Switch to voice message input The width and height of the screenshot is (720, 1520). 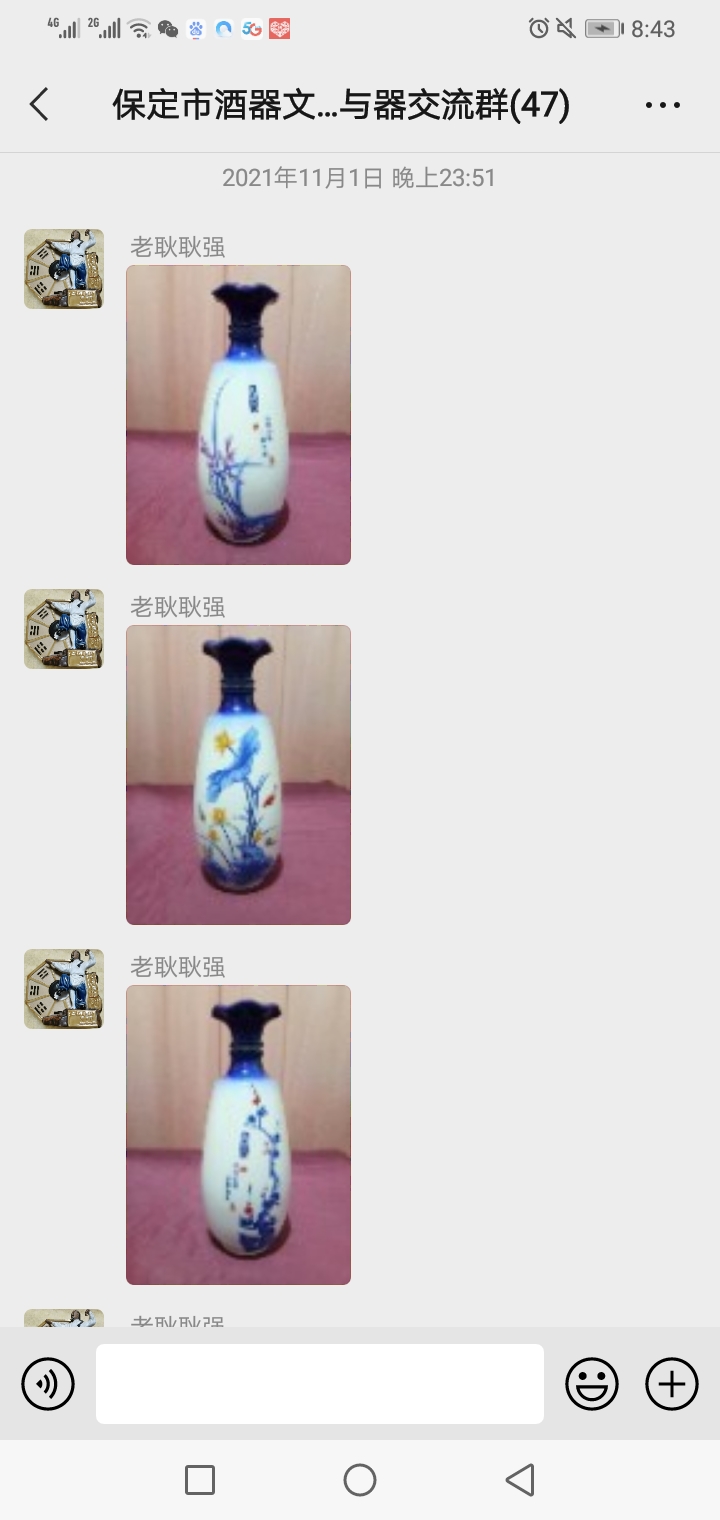tap(48, 1384)
